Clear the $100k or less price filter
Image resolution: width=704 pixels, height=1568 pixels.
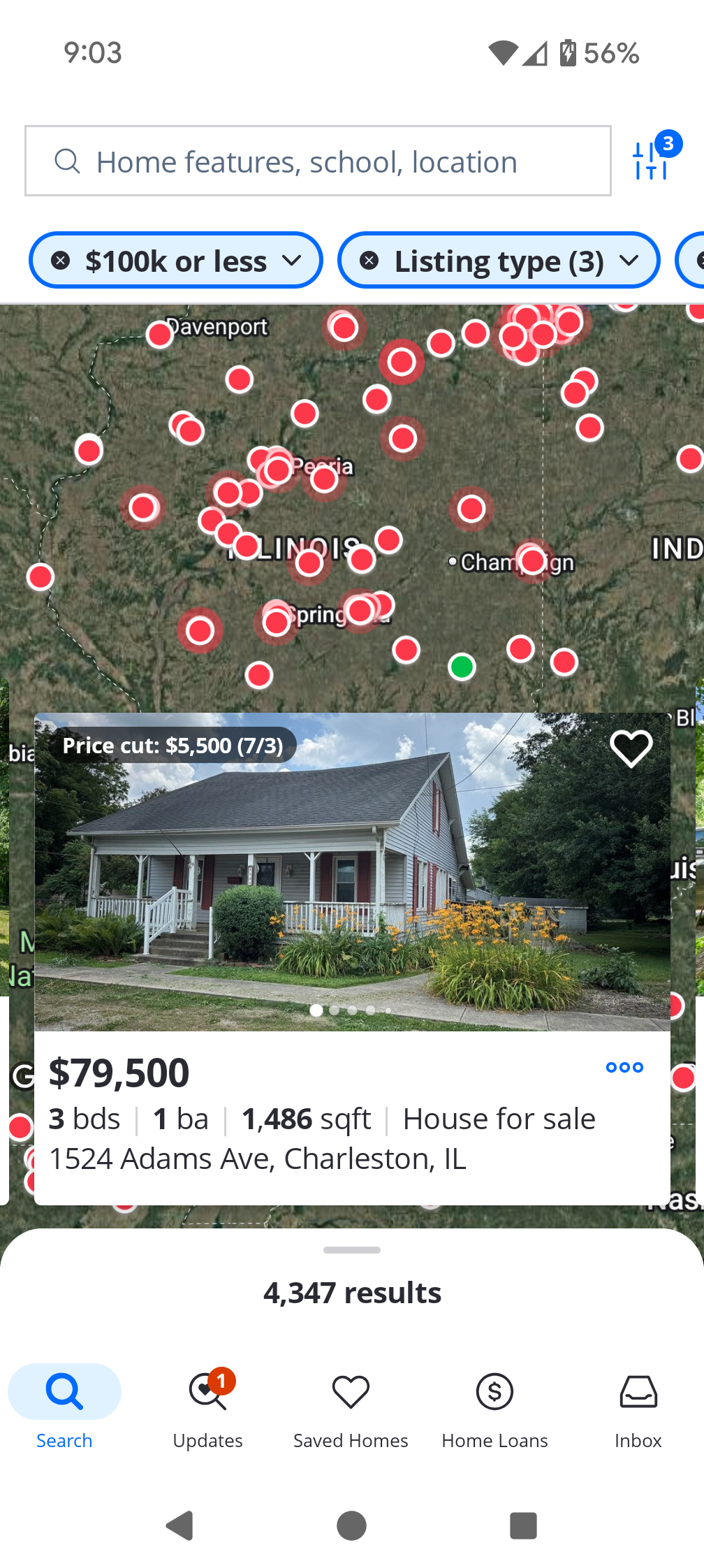(x=61, y=261)
